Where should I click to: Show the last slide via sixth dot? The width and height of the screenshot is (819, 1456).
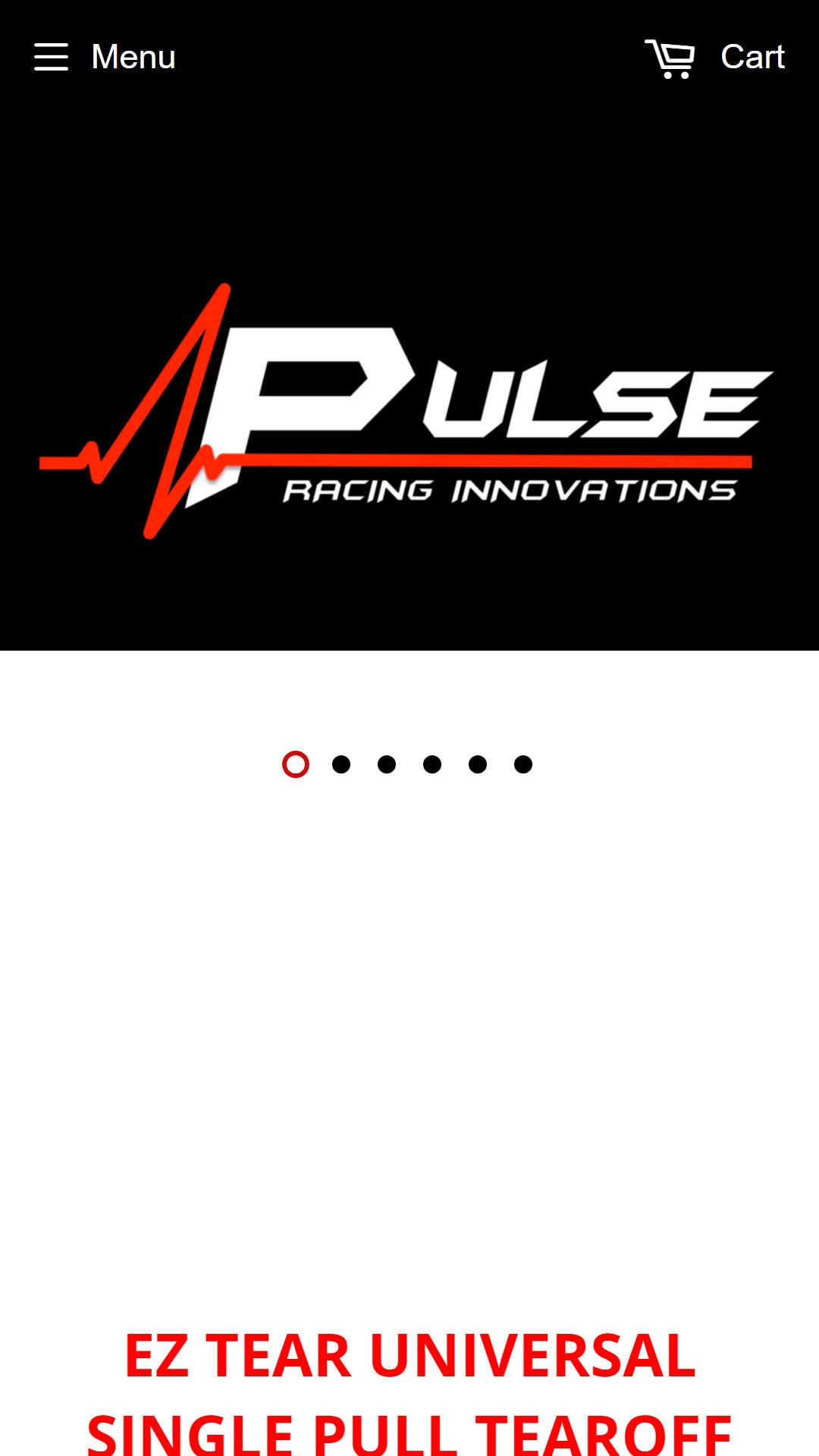click(523, 764)
